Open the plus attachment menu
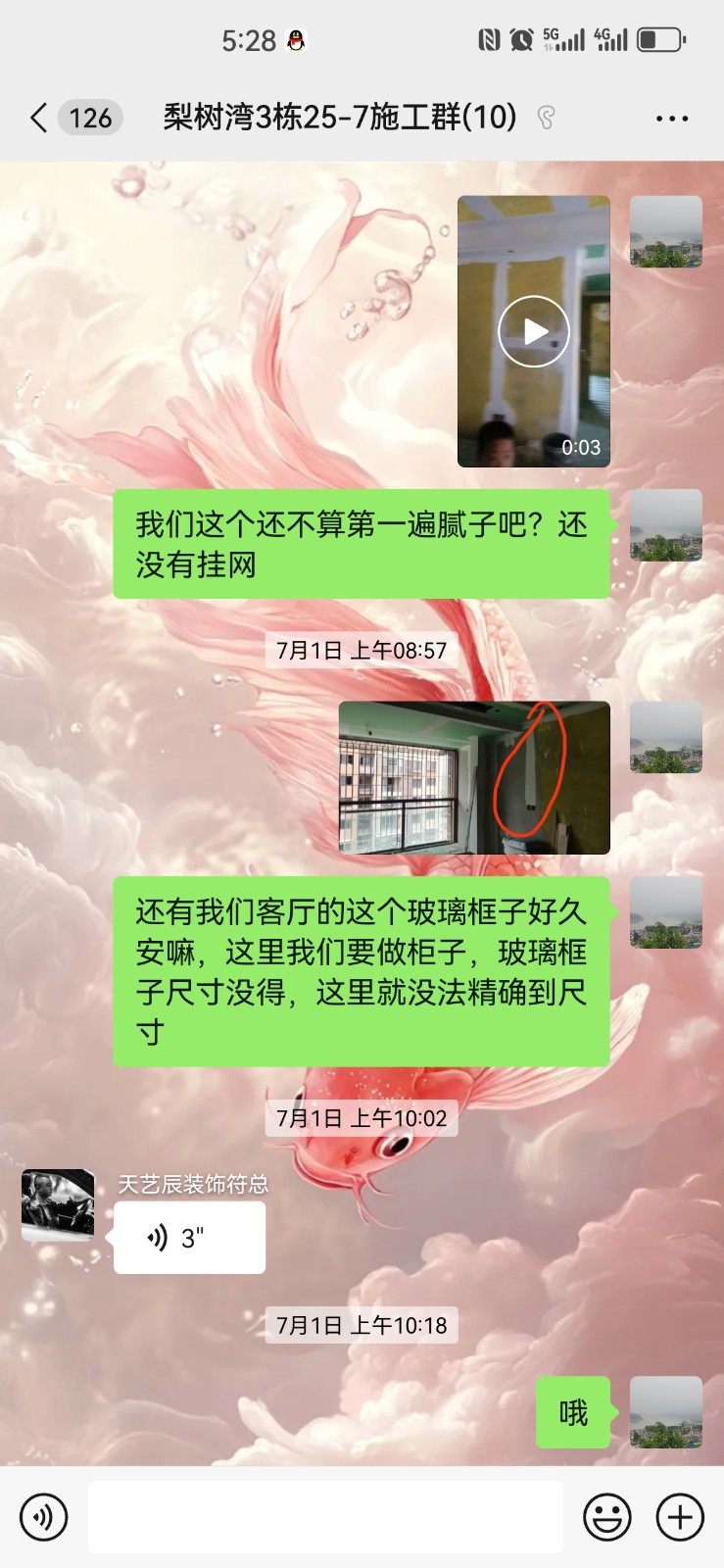 coord(680,1517)
